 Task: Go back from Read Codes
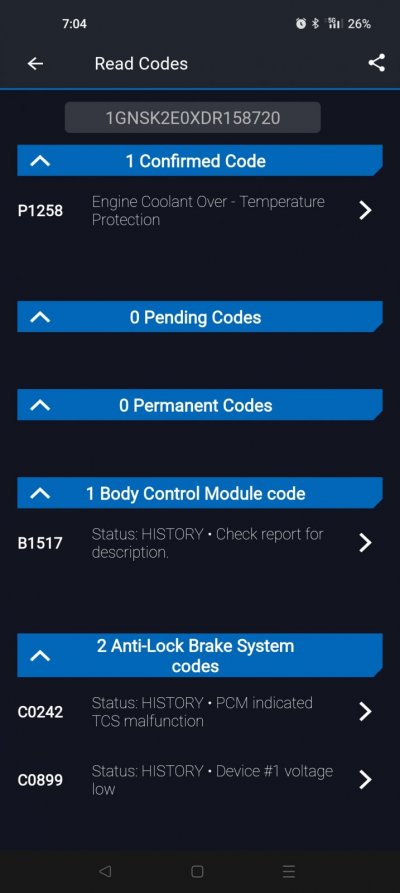(35, 63)
